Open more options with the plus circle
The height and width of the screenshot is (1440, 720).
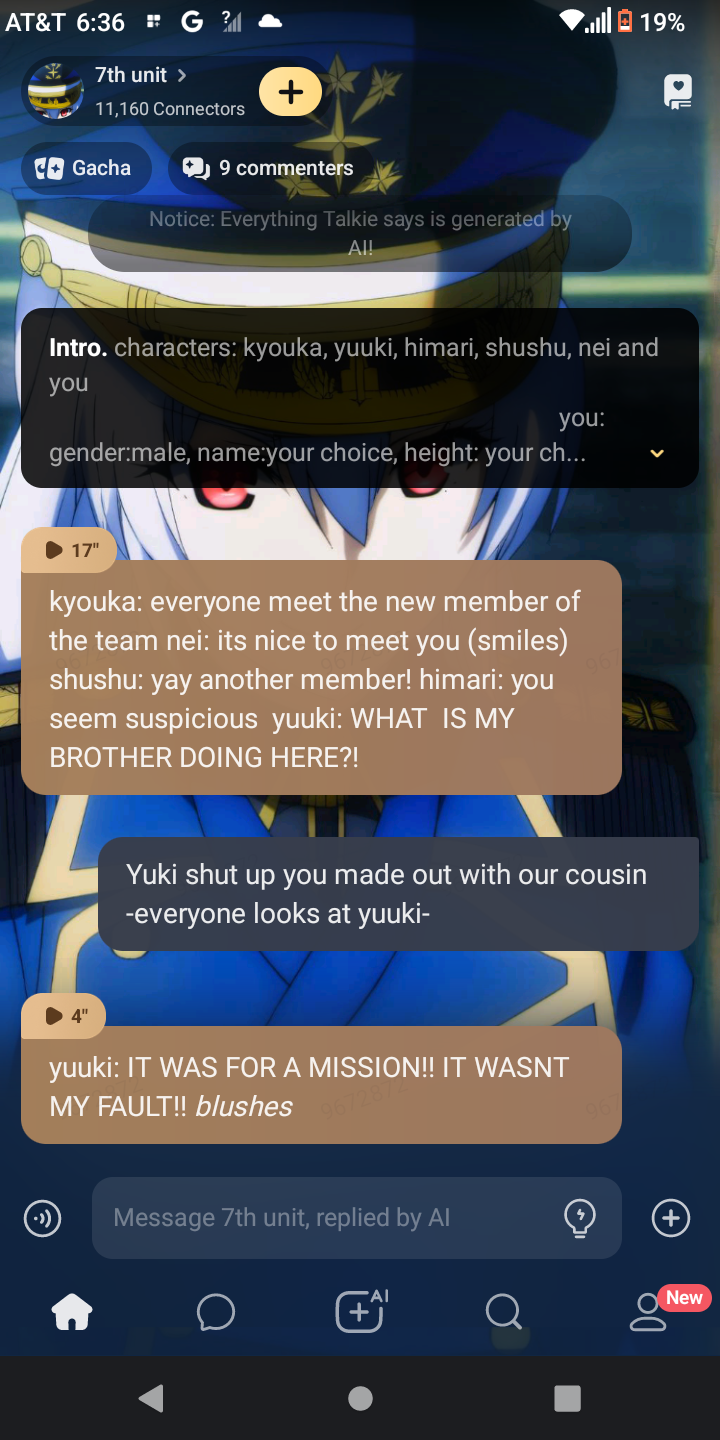click(670, 1218)
